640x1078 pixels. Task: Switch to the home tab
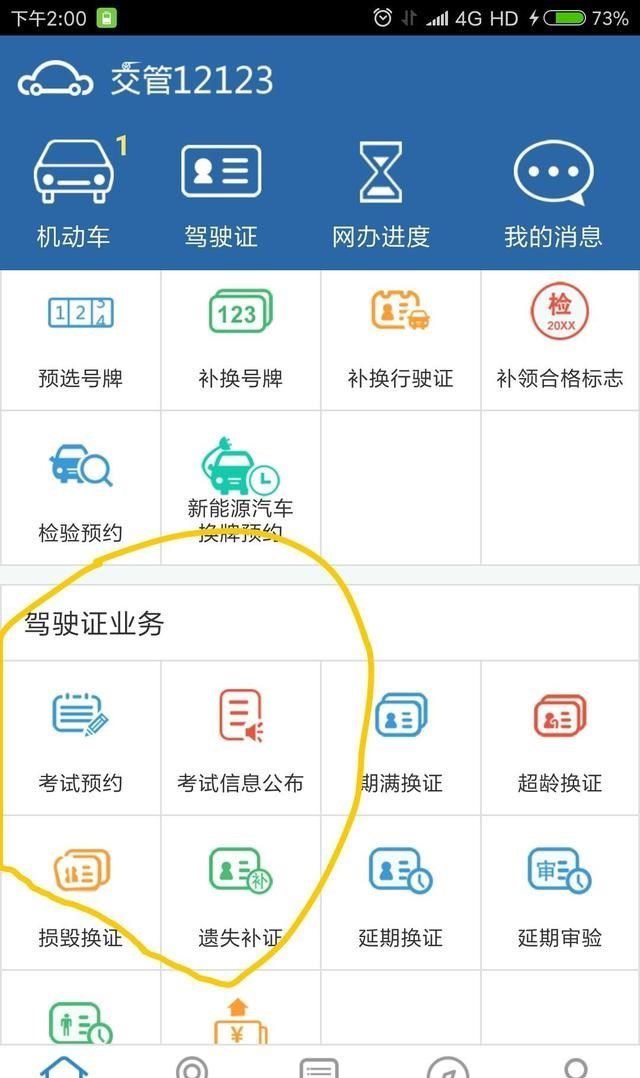click(64, 1064)
